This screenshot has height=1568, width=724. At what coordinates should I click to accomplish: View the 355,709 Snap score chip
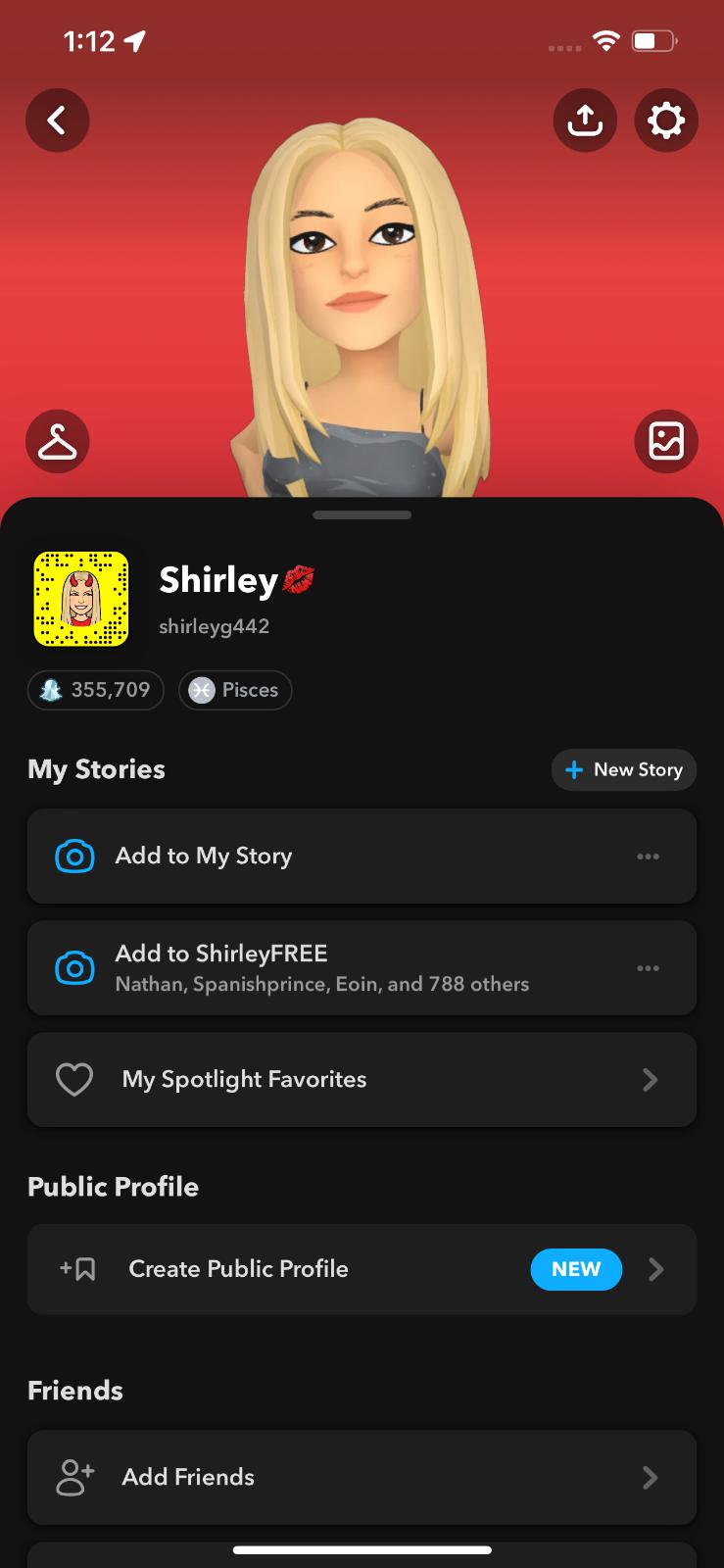(96, 690)
